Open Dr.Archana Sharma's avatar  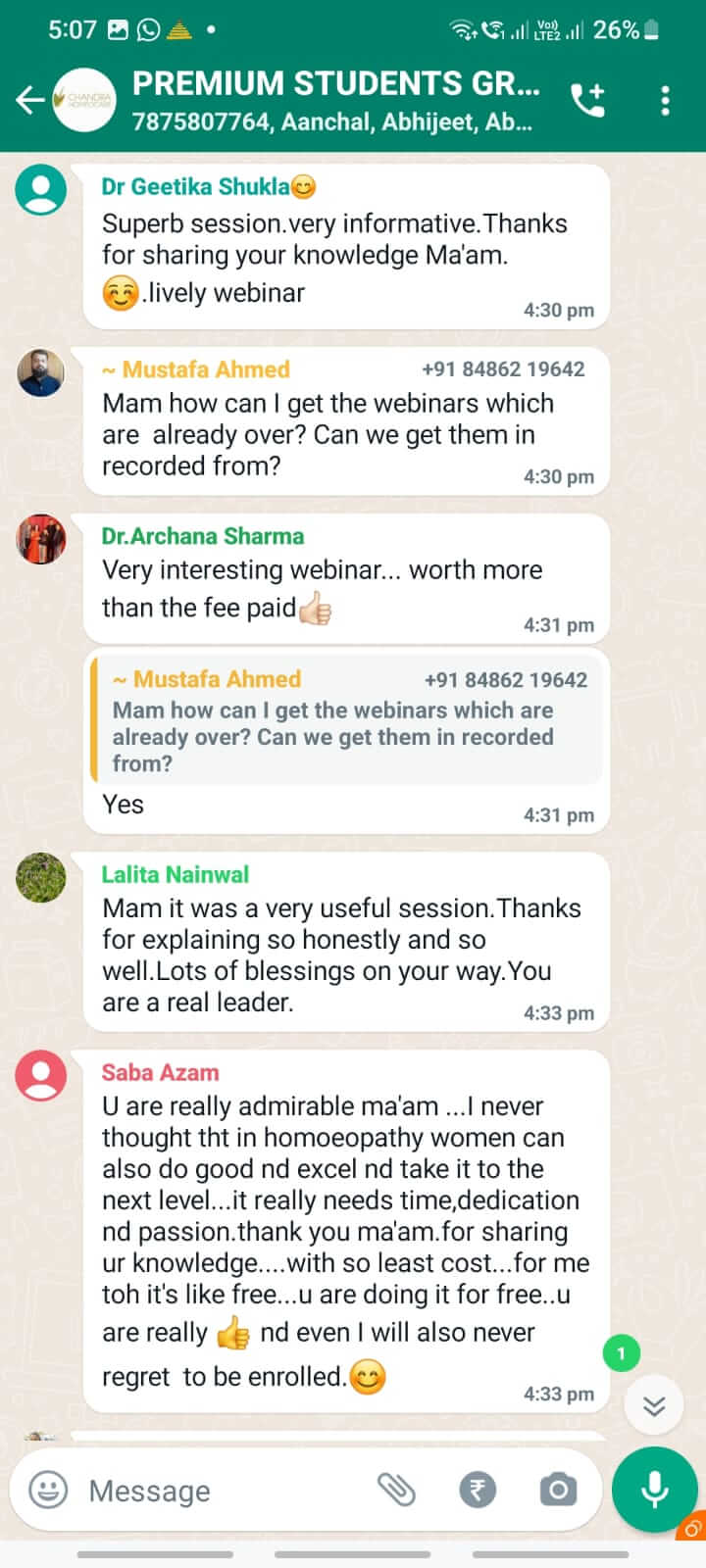(41, 539)
